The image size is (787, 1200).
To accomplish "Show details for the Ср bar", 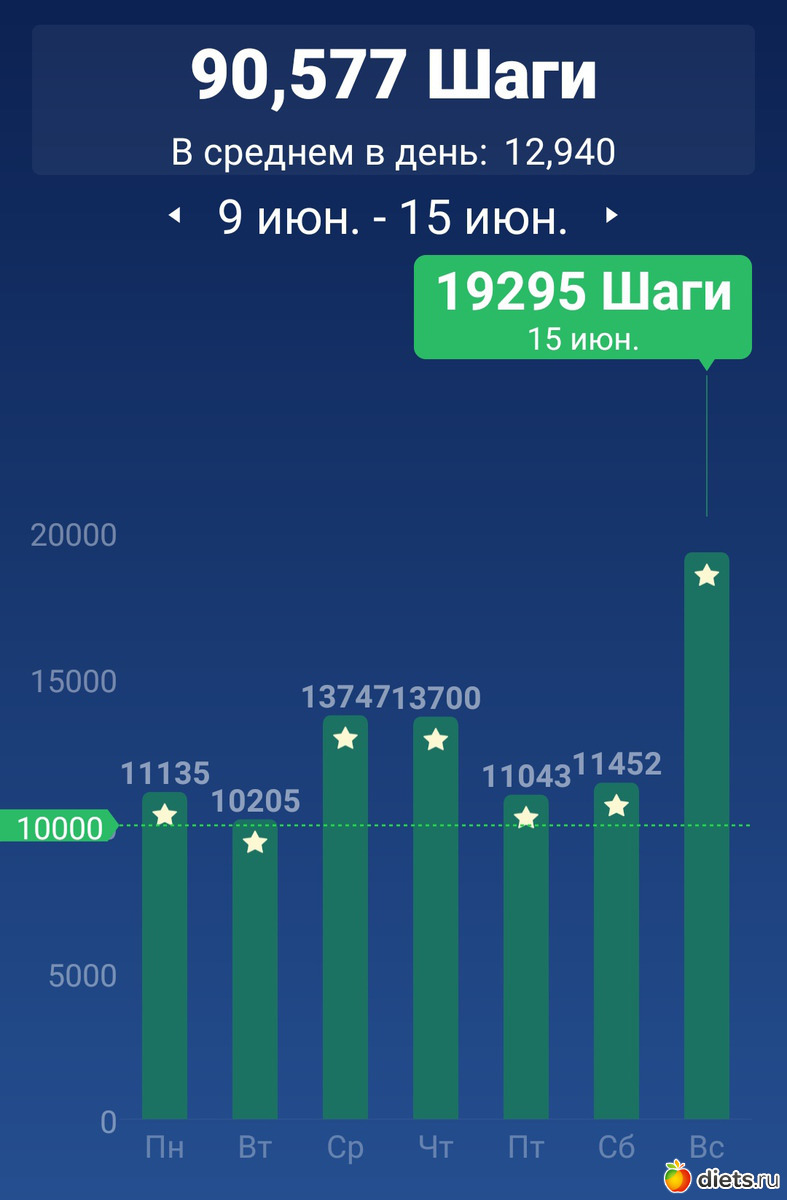I will tap(345, 915).
